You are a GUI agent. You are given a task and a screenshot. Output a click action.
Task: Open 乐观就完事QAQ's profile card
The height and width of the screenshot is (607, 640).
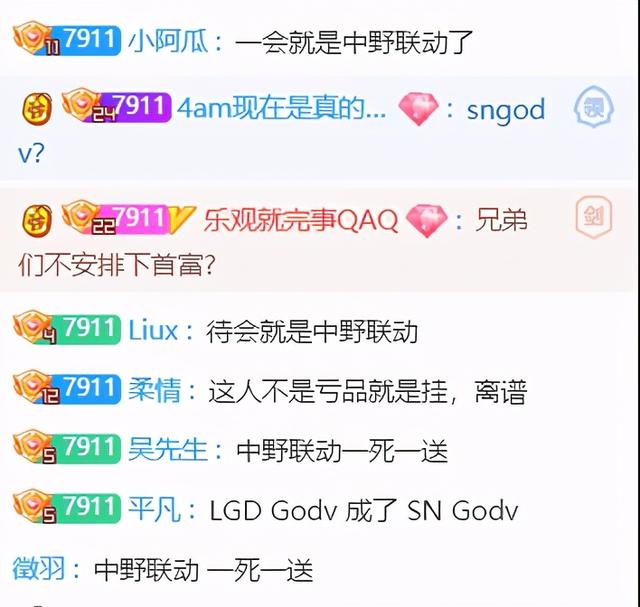[300, 219]
